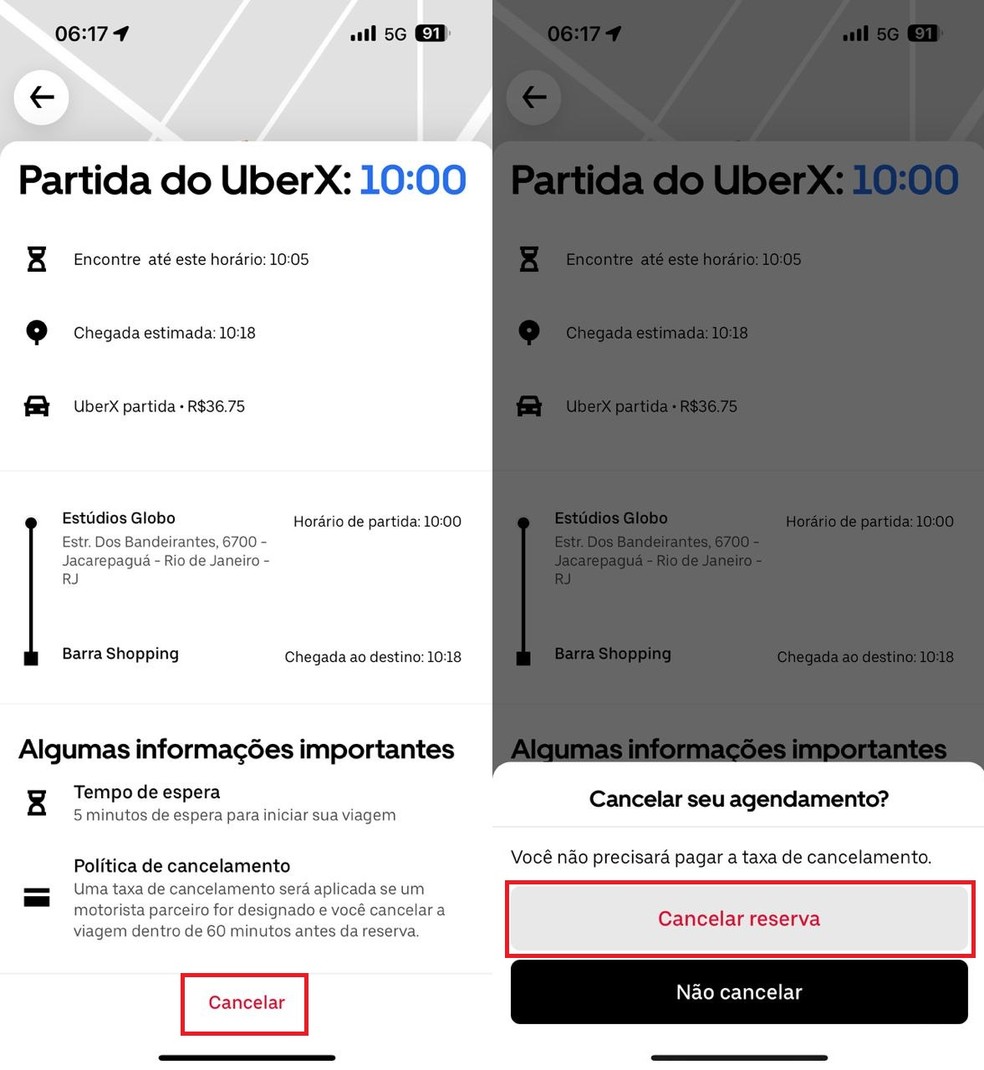
Task: Tap the battery indicator showing 91
Action: 431,33
